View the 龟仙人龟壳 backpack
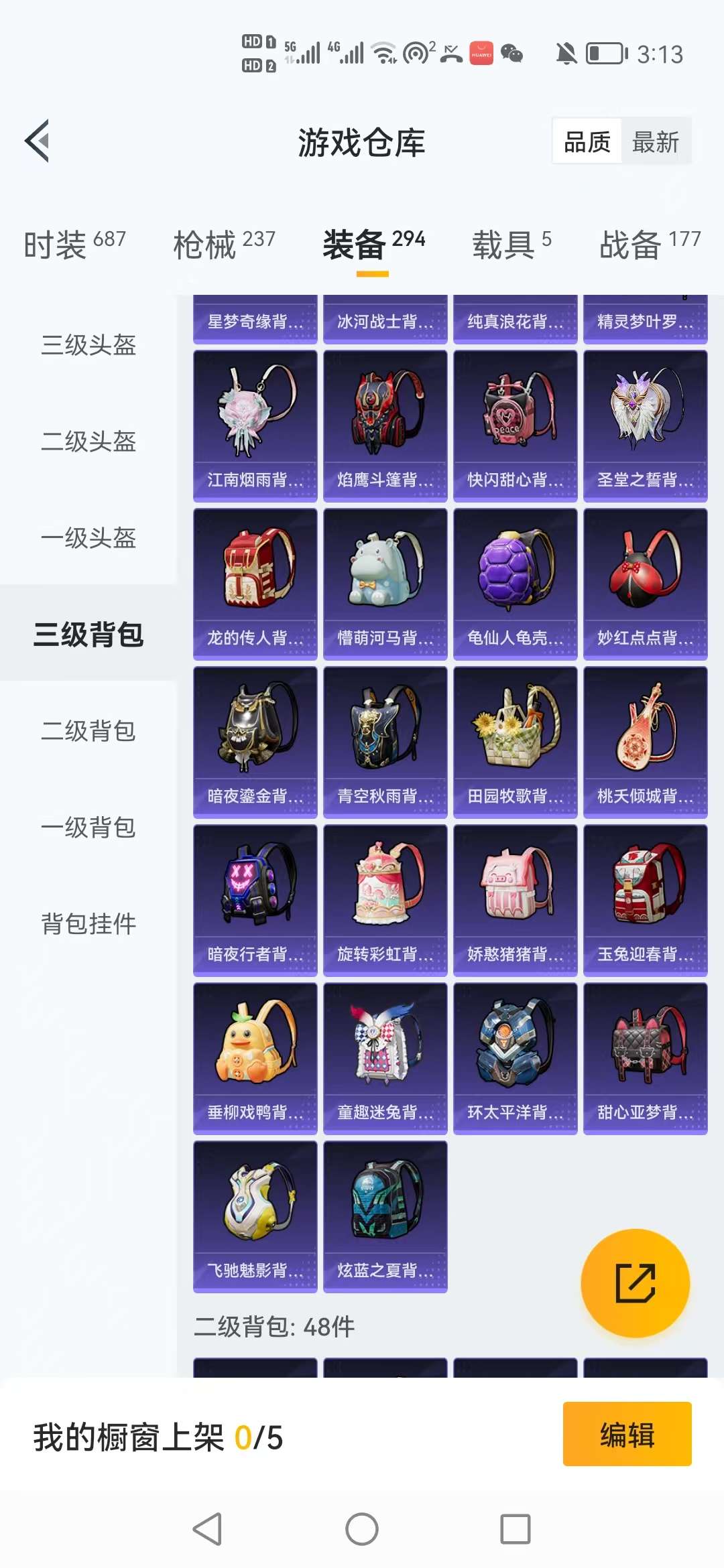 click(x=515, y=584)
